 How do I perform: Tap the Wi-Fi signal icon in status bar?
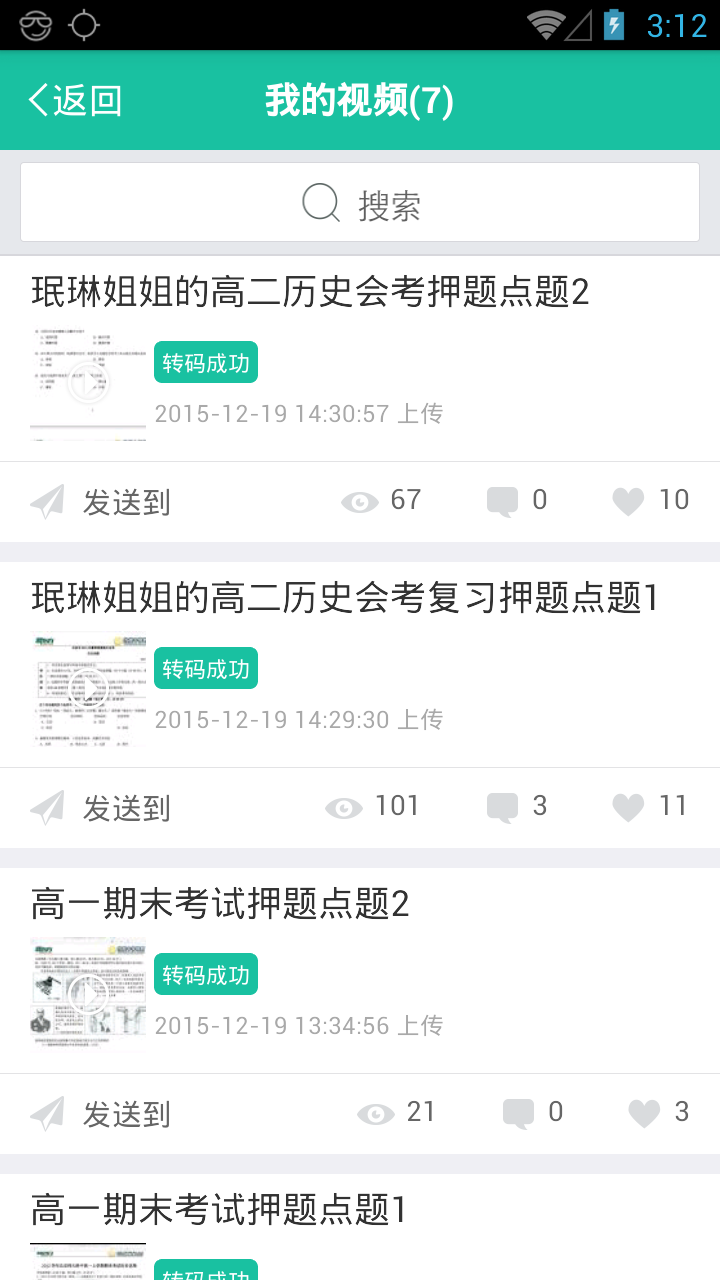pyautogui.click(x=544, y=24)
